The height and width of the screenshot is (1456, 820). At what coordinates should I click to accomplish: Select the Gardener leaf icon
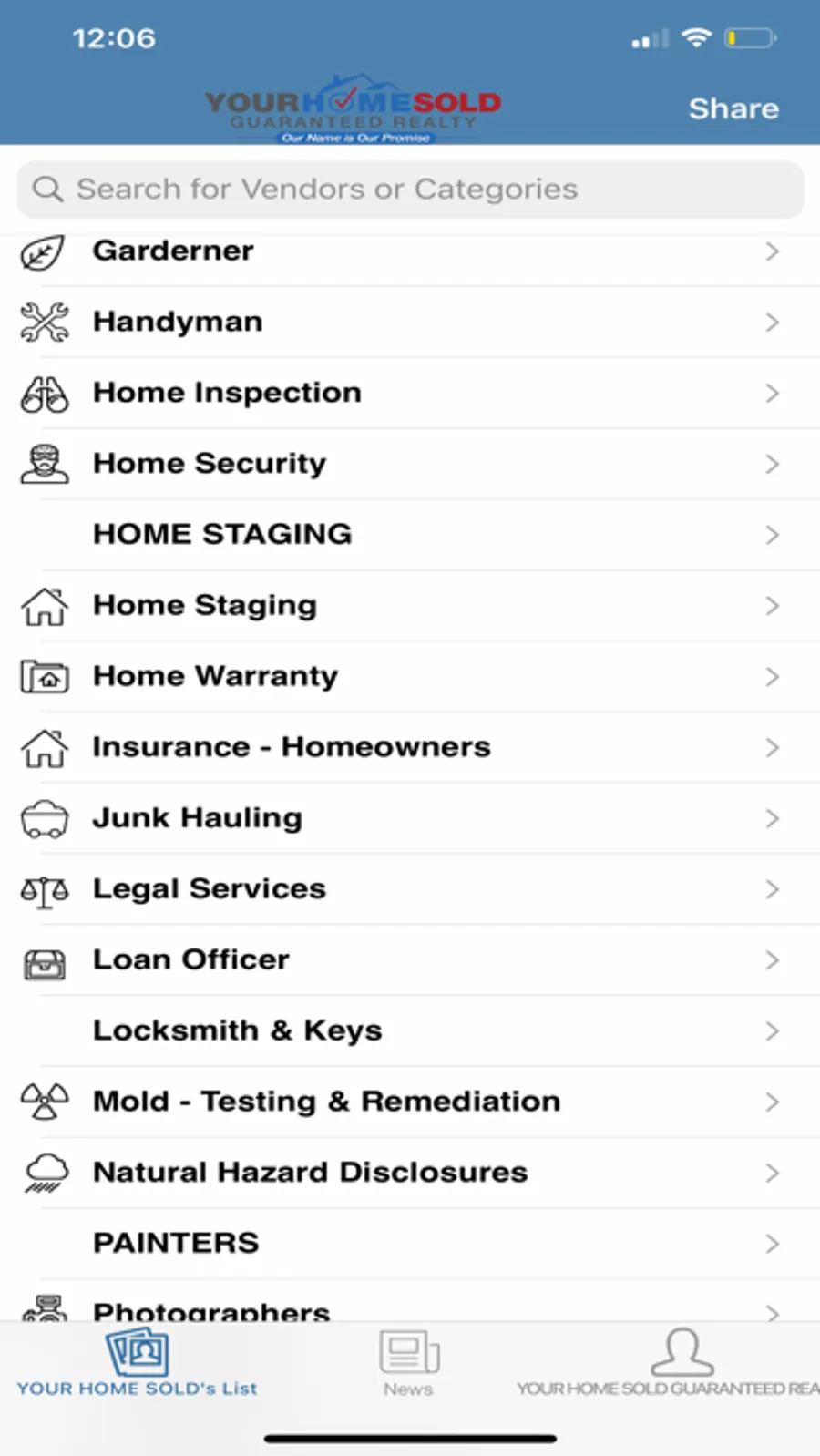(44, 252)
